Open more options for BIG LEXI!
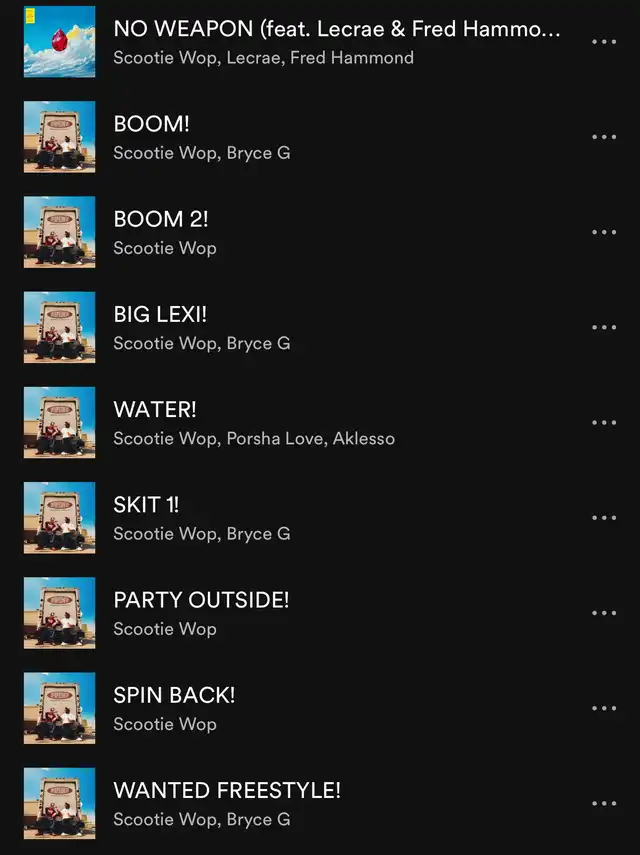640x855 pixels. pyautogui.click(x=604, y=327)
